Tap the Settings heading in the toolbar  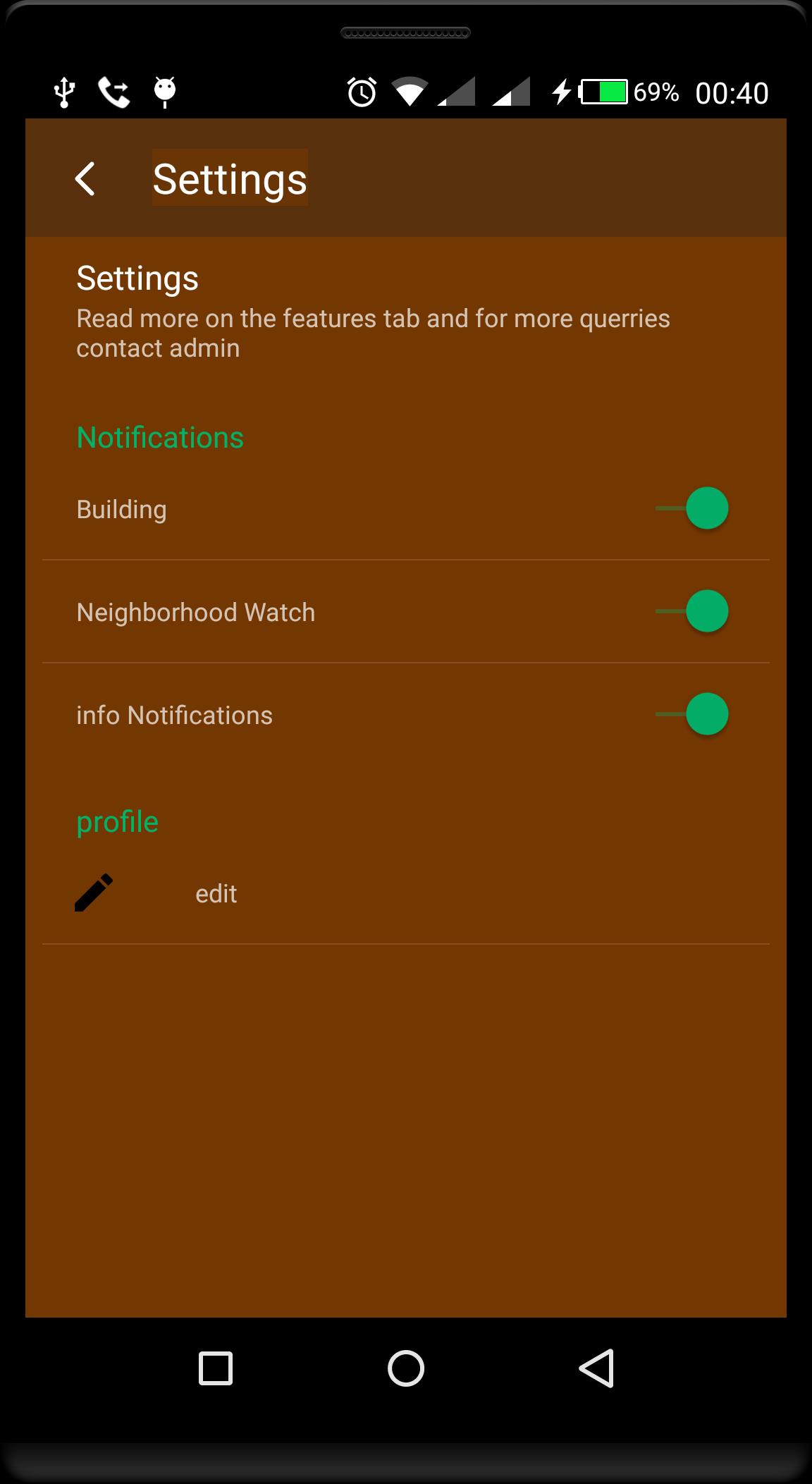[x=230, y=178]
